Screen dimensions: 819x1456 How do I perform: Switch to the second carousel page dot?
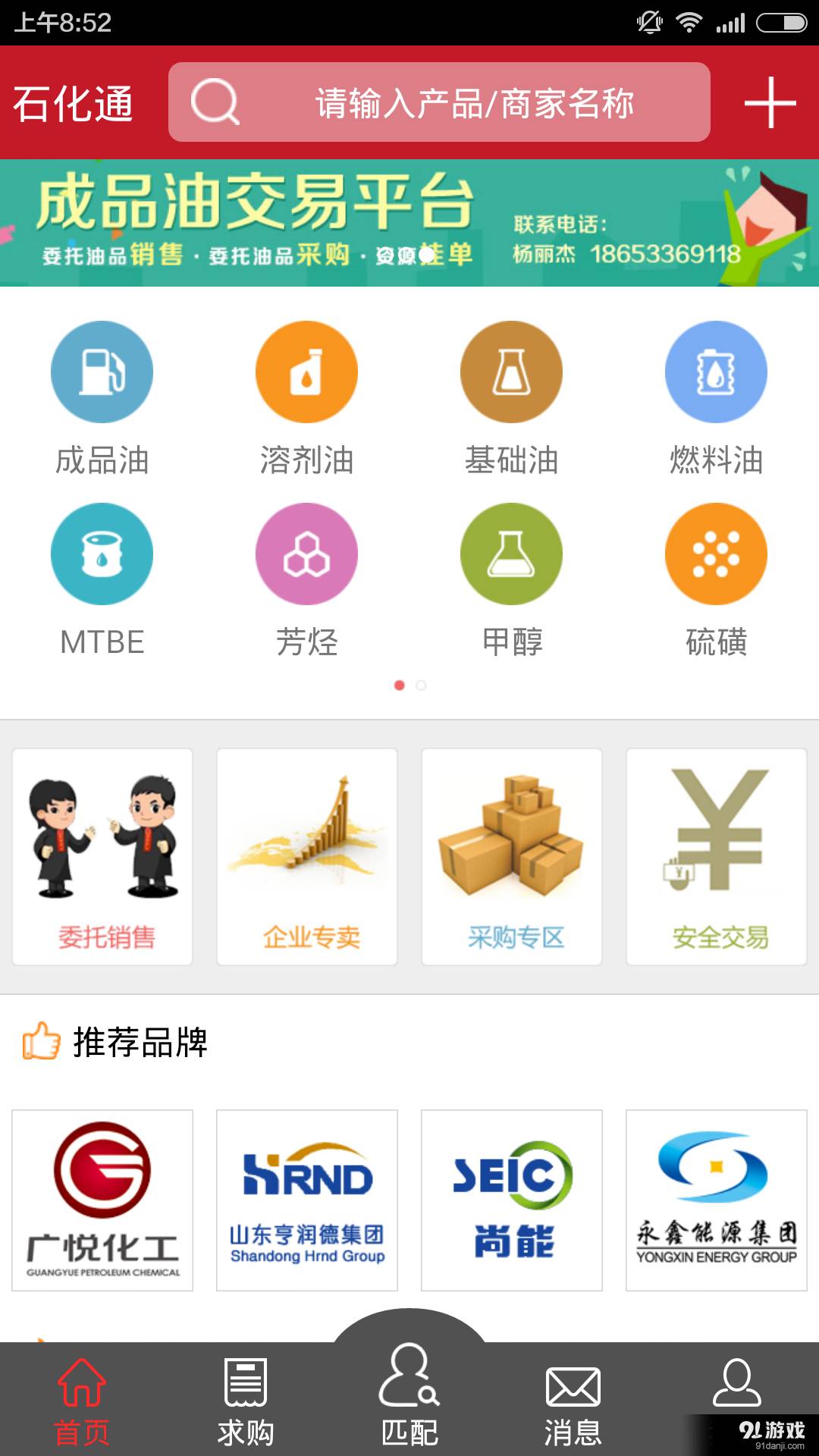click(422, 685)
